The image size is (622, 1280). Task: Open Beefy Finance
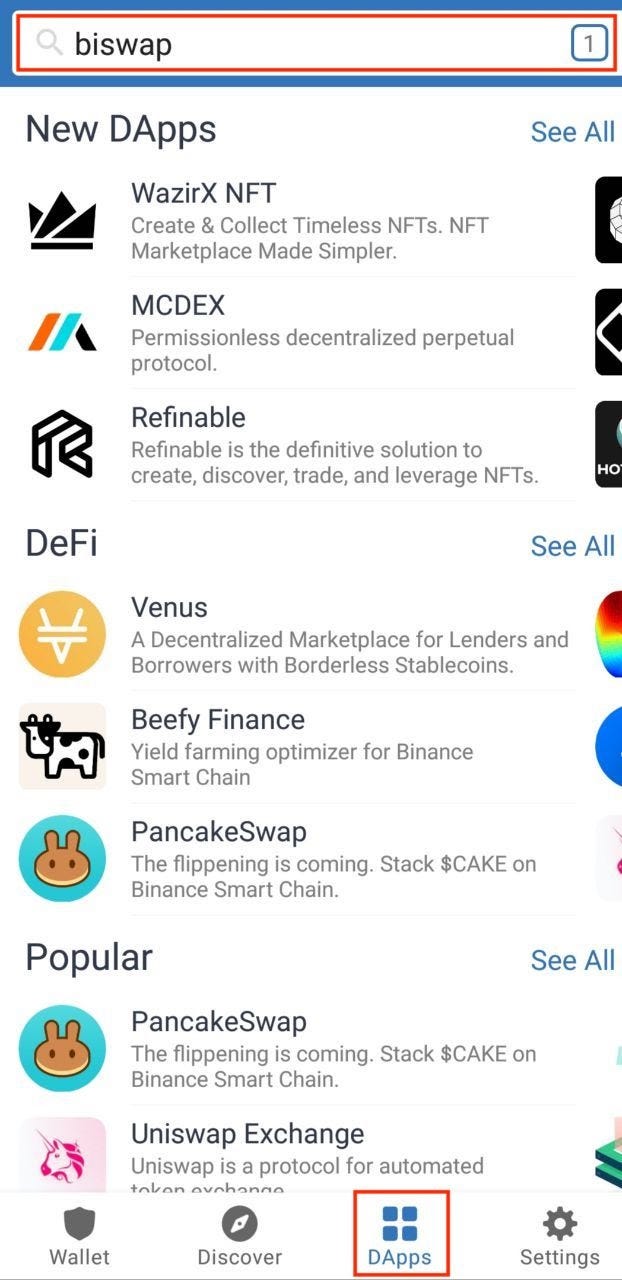pyautogui.click(x=300, y=747)
